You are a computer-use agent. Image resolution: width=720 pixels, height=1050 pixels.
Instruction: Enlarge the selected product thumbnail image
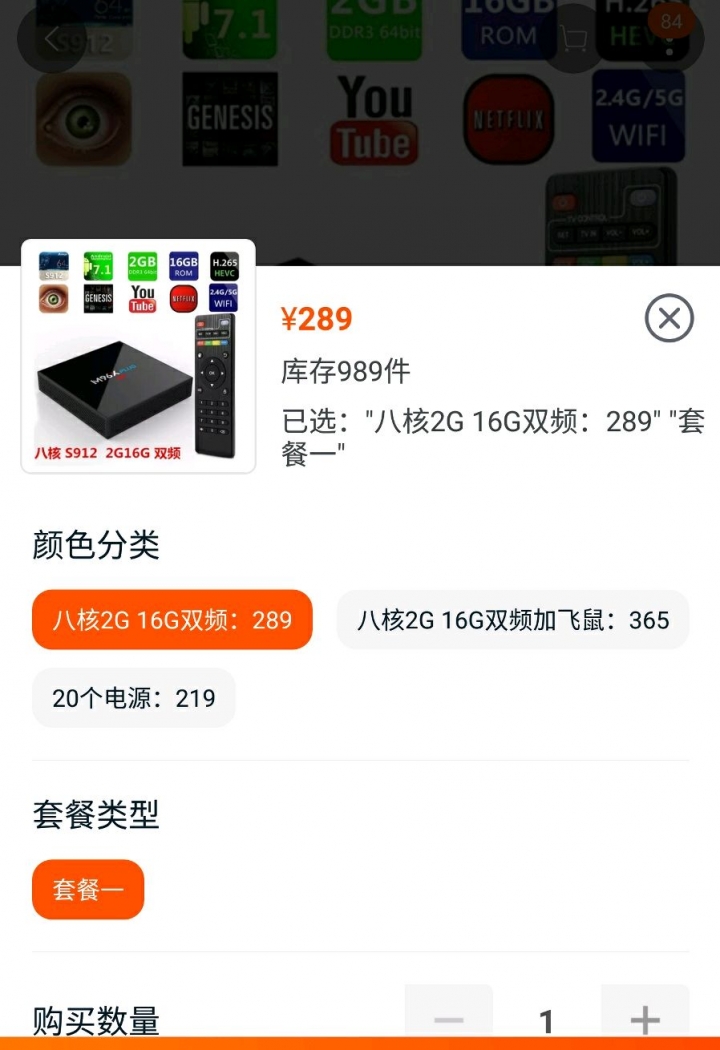139,356
